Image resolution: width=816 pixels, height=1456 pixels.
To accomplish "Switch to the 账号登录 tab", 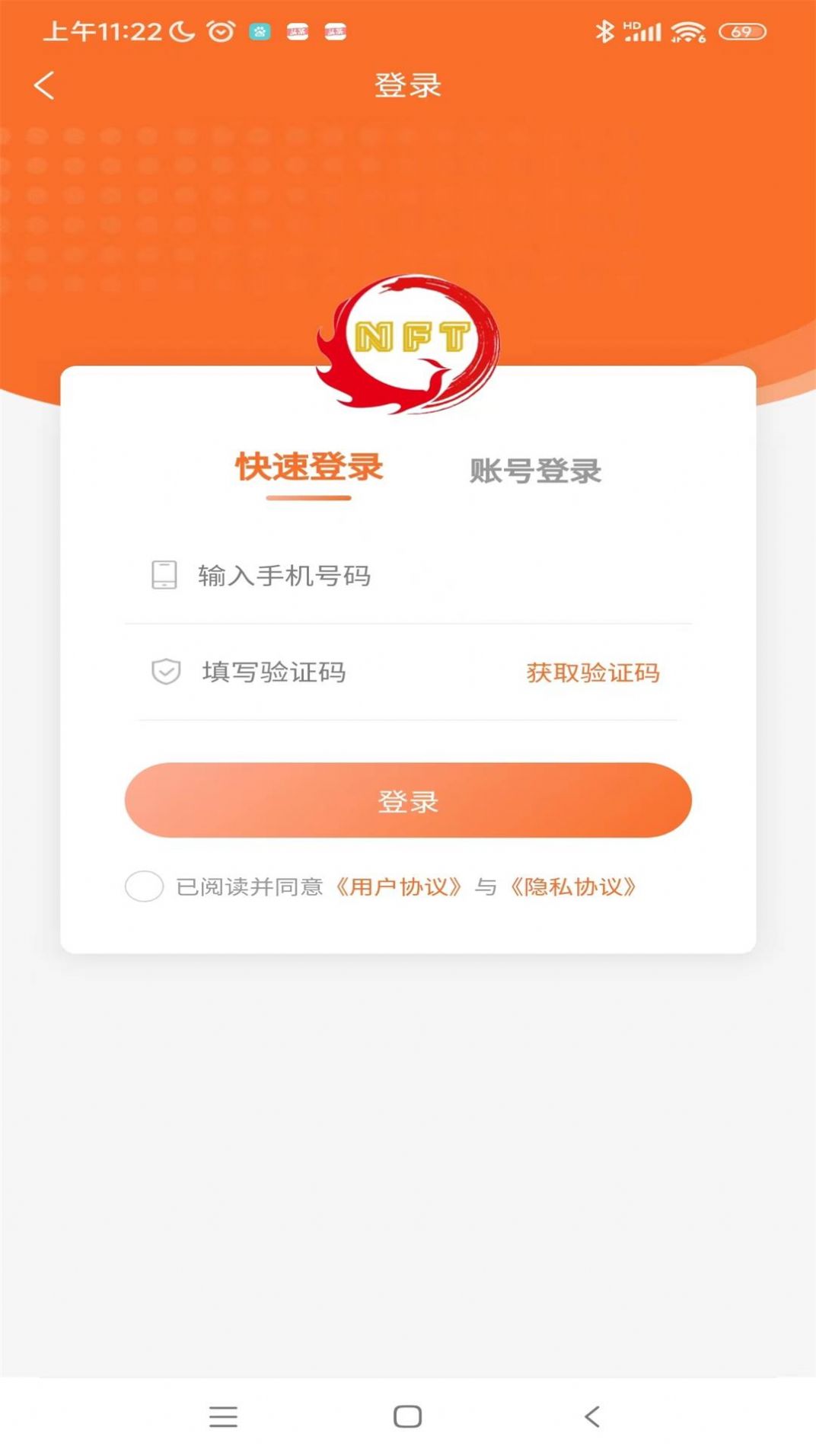I will 535,470.
